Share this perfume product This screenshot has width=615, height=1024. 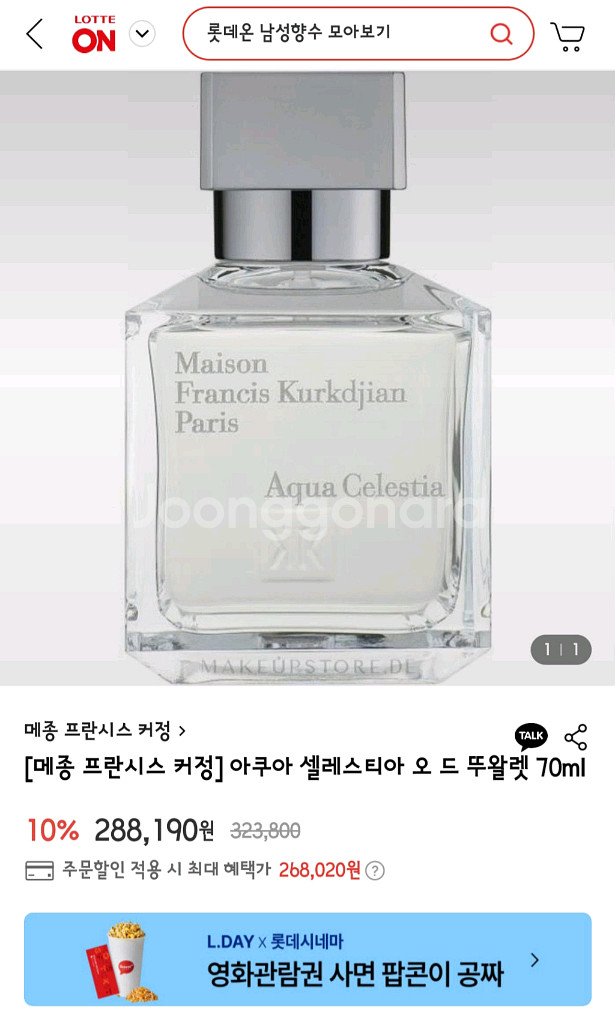[x=576, y=738]
